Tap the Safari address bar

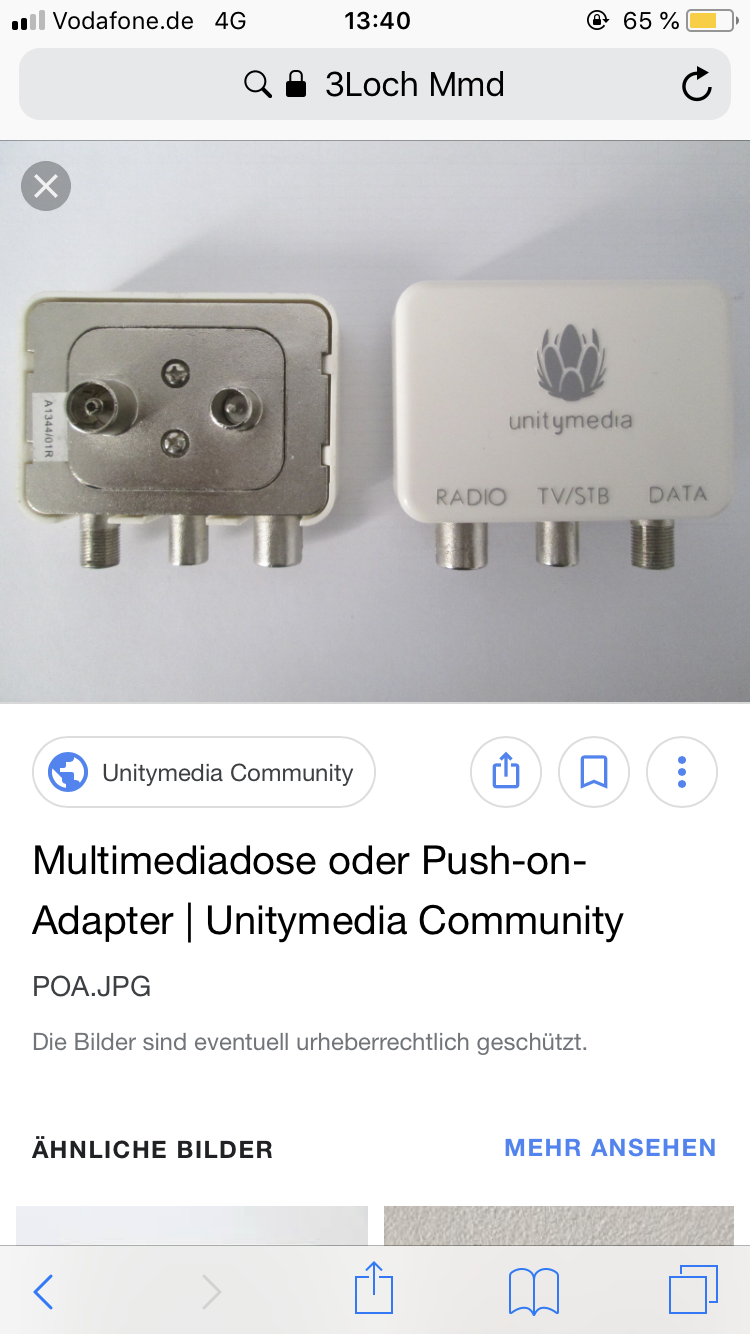tap(375, 84)
